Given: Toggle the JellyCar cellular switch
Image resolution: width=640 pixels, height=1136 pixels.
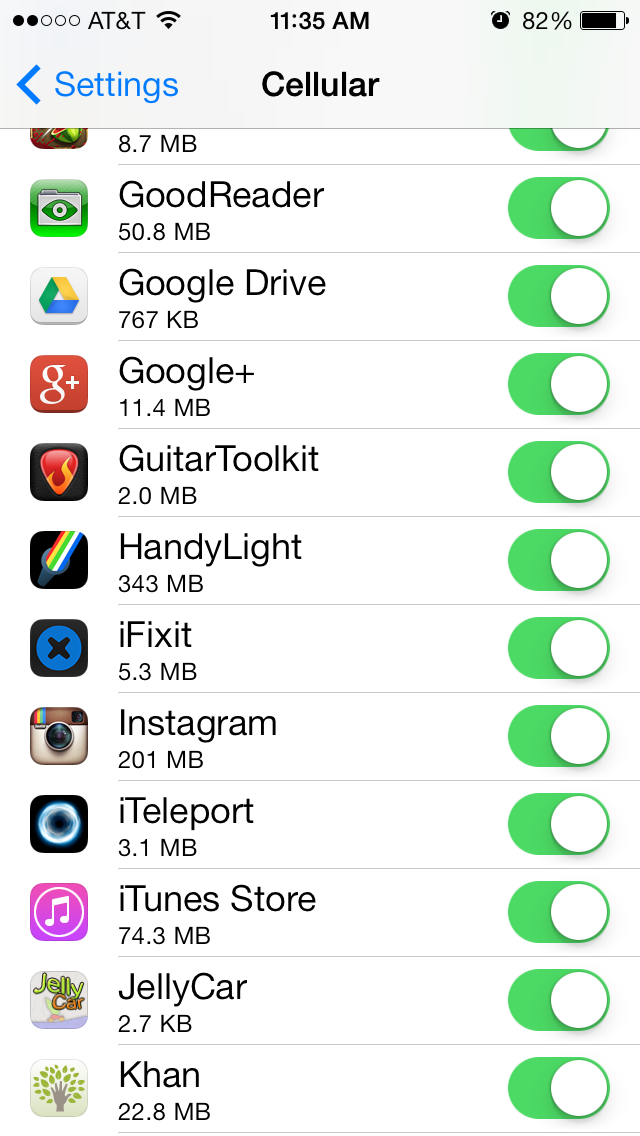Looking at the screenshot, I should pos(559,1000).
